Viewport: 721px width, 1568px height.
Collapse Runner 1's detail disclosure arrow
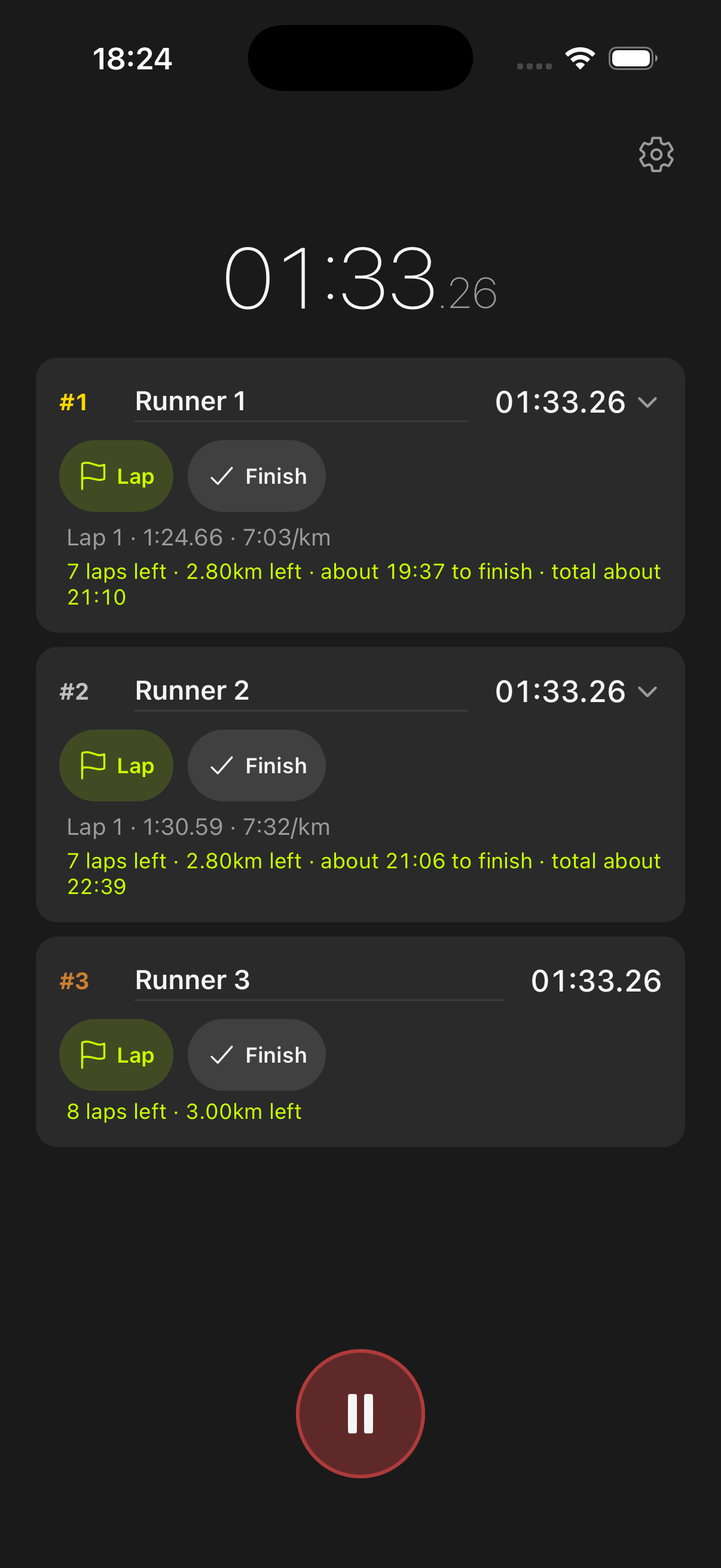[x=649, y=401]
